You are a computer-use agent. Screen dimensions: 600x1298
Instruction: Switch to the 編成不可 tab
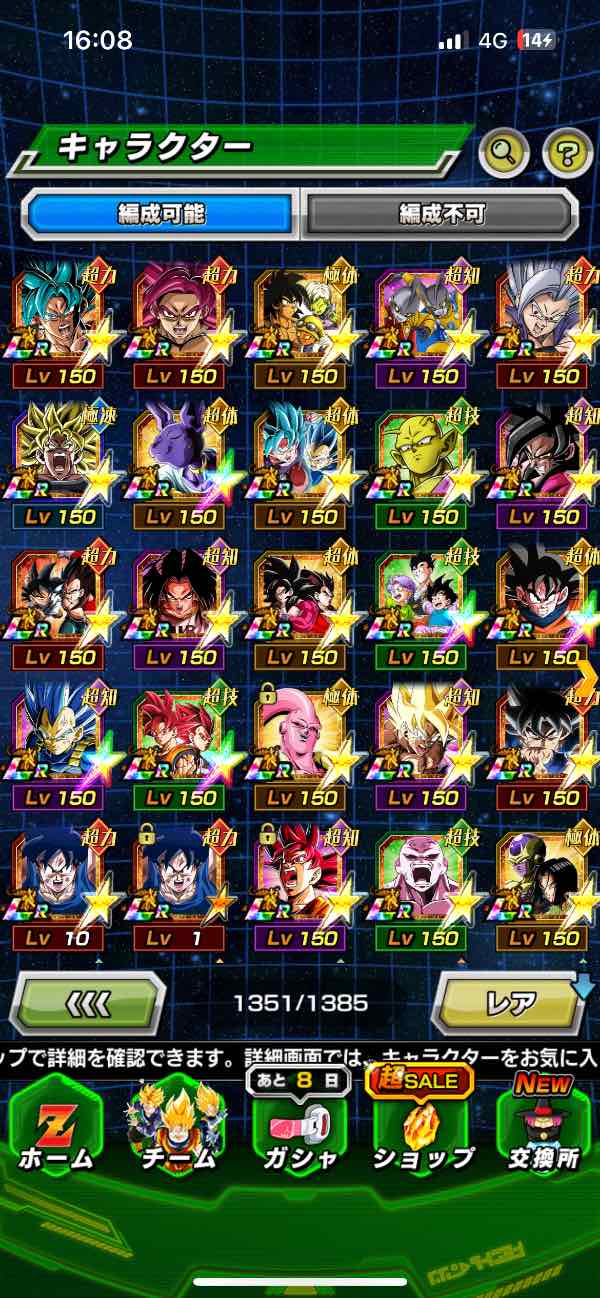click(x=441, y=213)
